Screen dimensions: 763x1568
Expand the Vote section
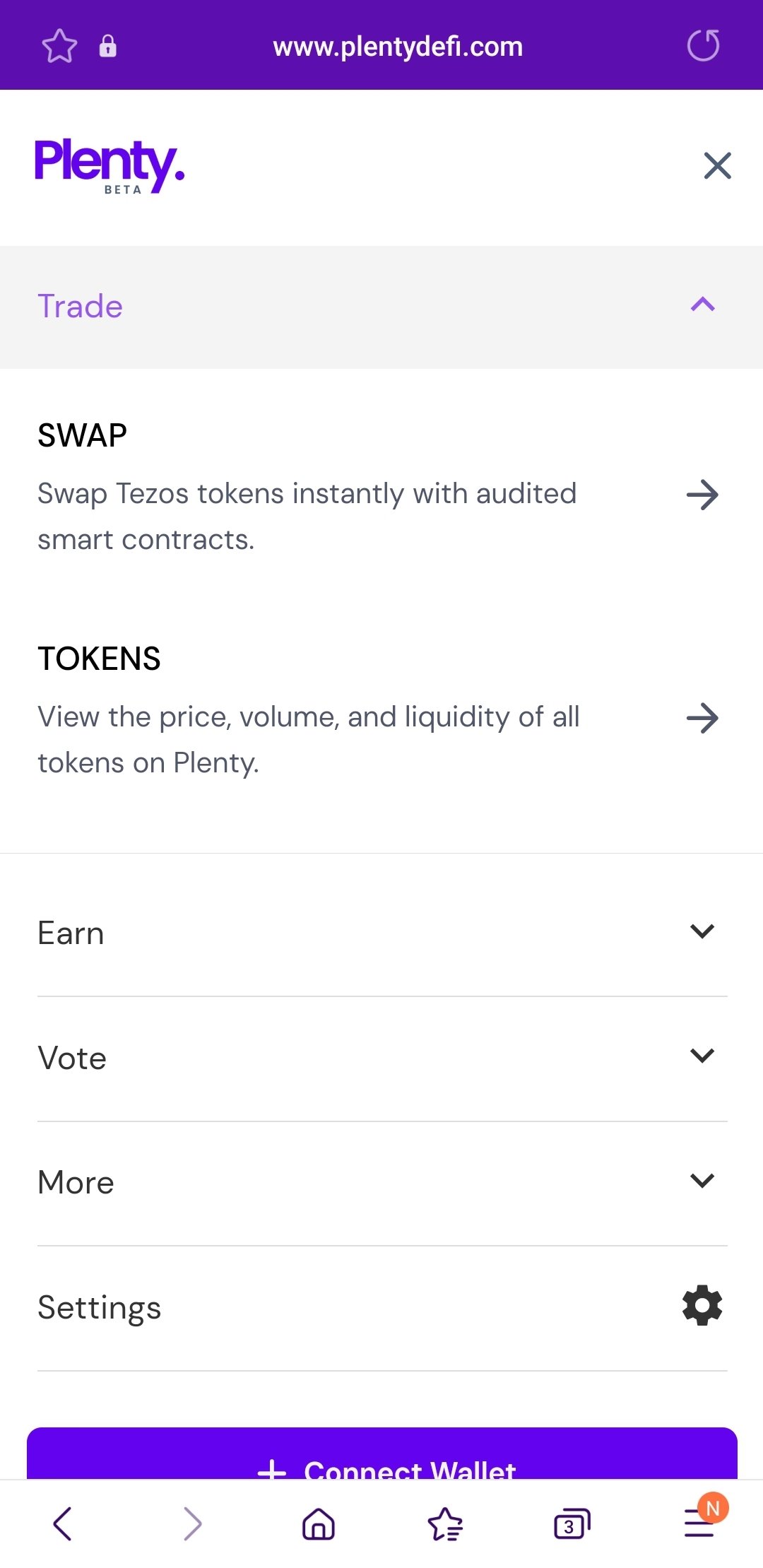381,1058
